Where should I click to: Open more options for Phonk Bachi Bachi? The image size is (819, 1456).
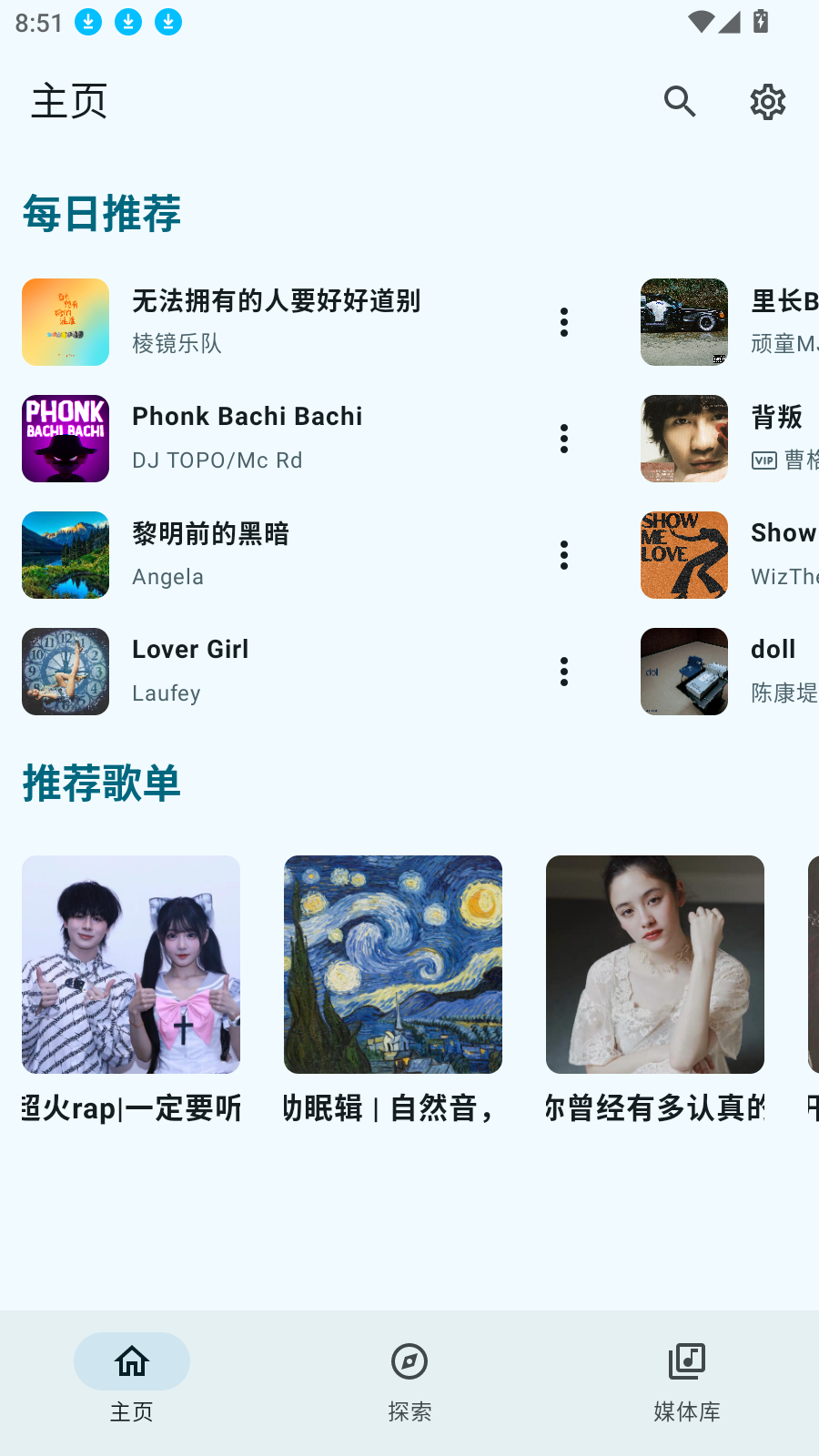pyautogui.click(x=564, y=439)
